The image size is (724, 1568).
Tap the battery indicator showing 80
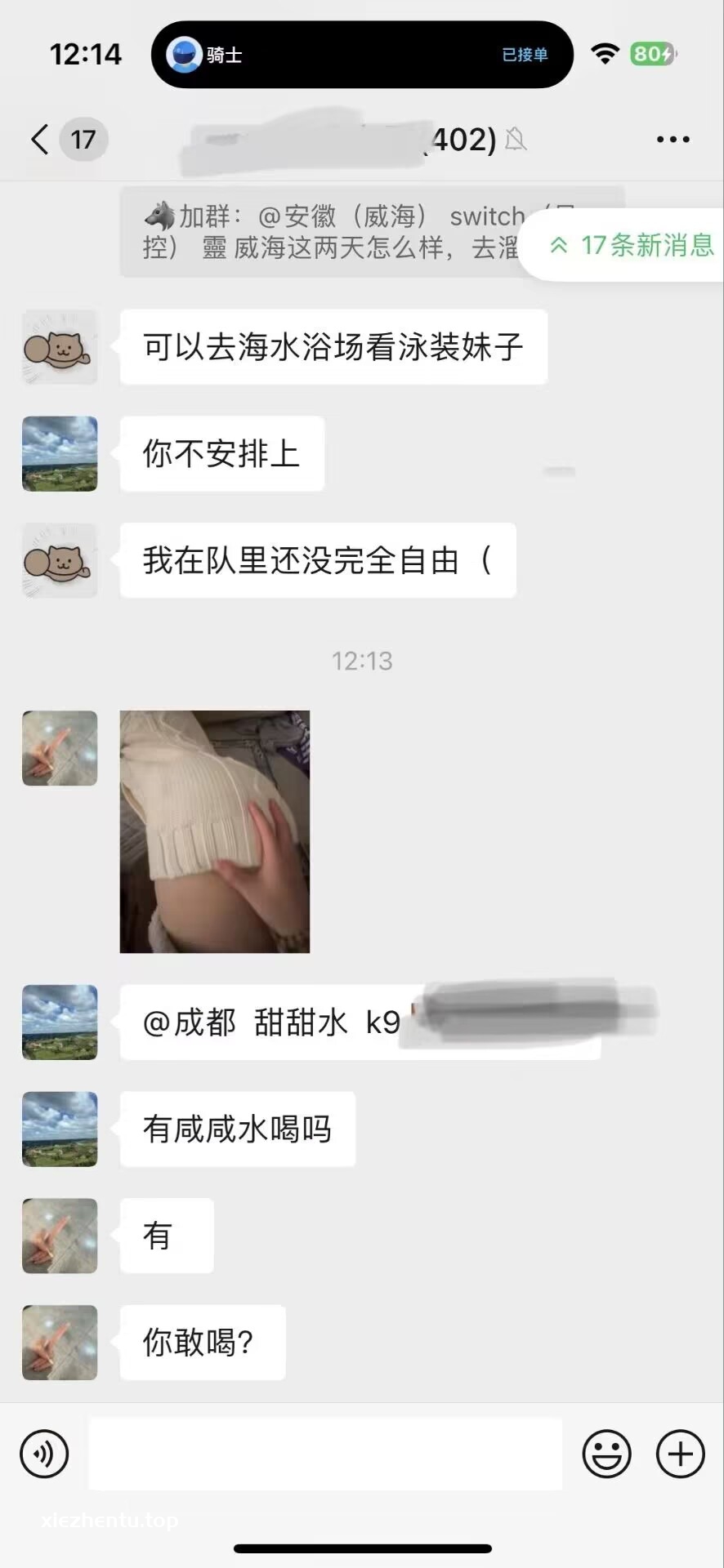[x=650, y=54]
